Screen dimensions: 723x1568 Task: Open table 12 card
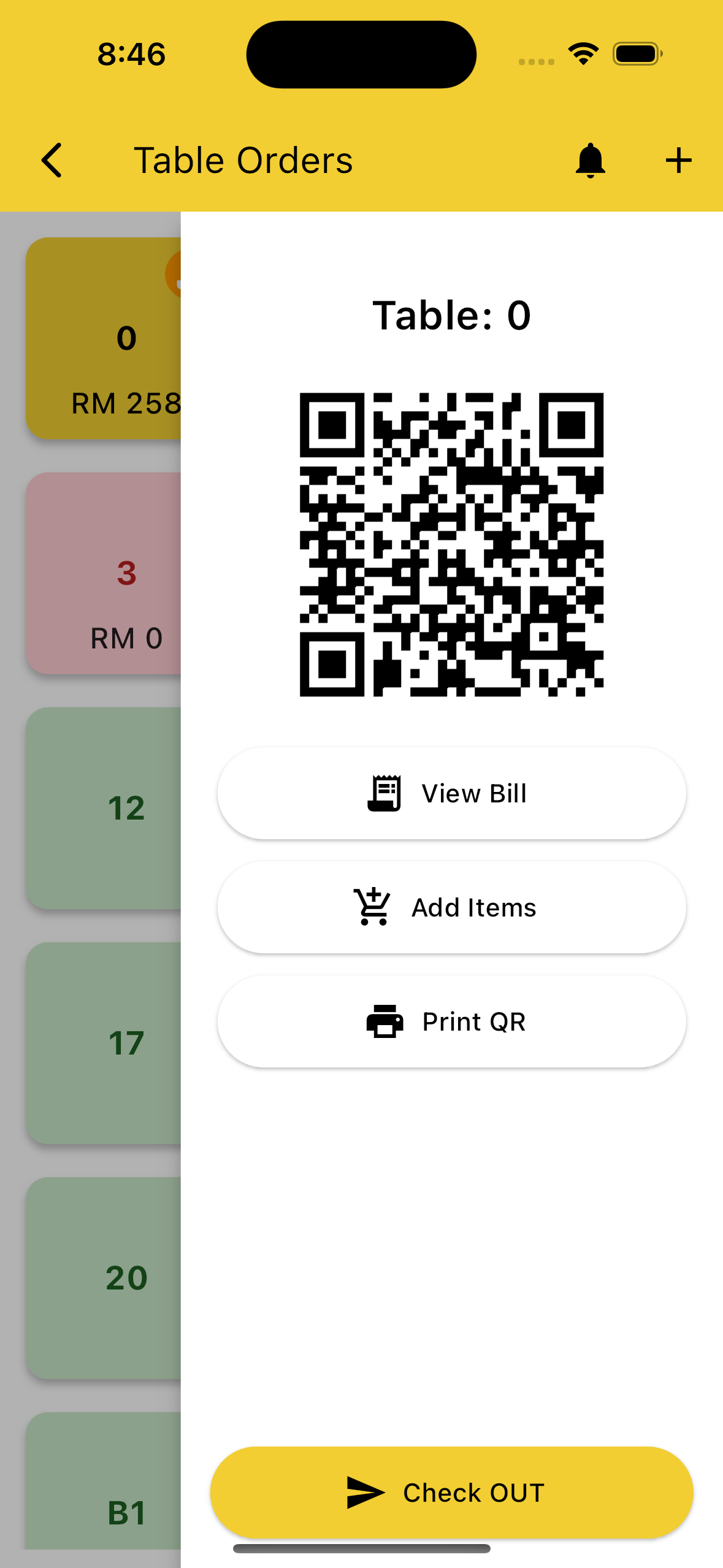[x=104, y=809]
